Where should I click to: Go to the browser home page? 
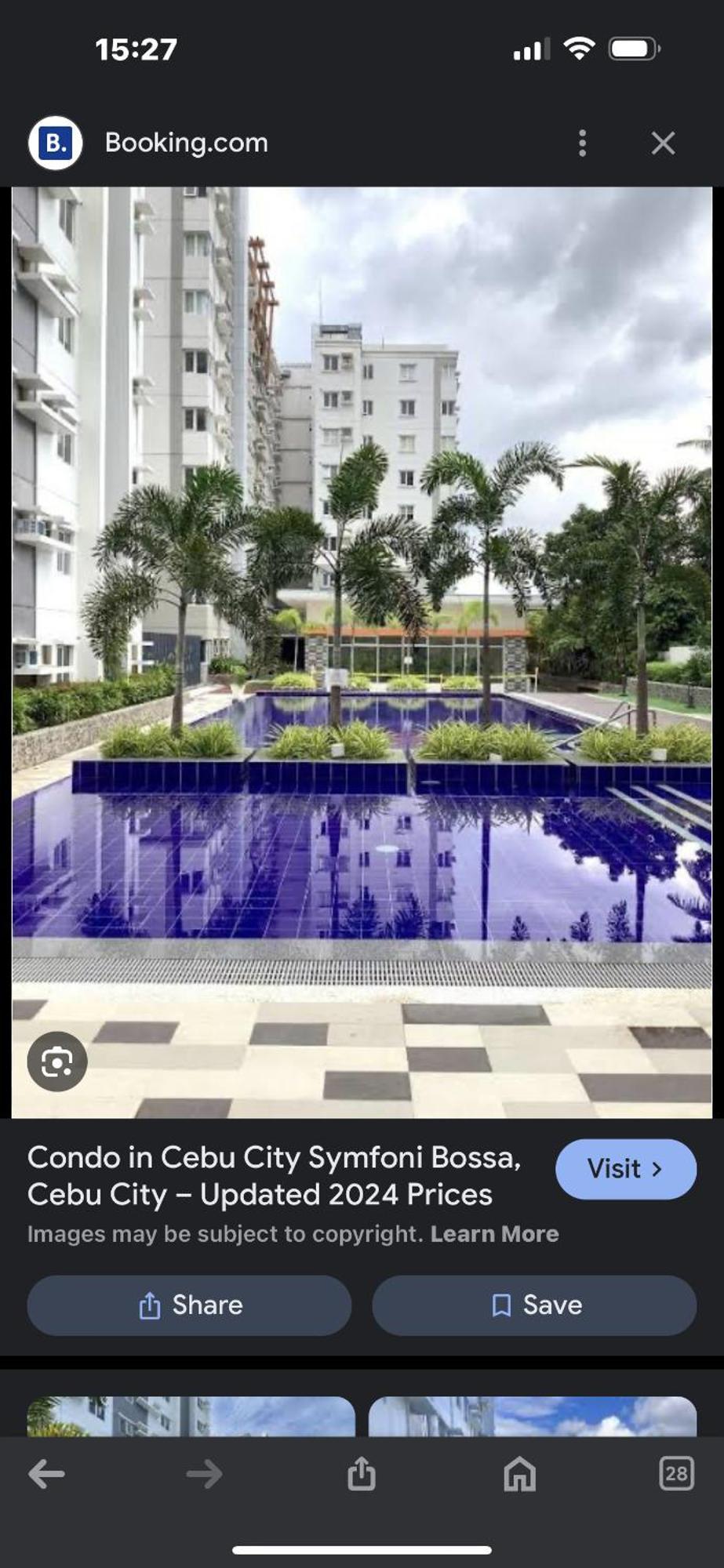519,1474
